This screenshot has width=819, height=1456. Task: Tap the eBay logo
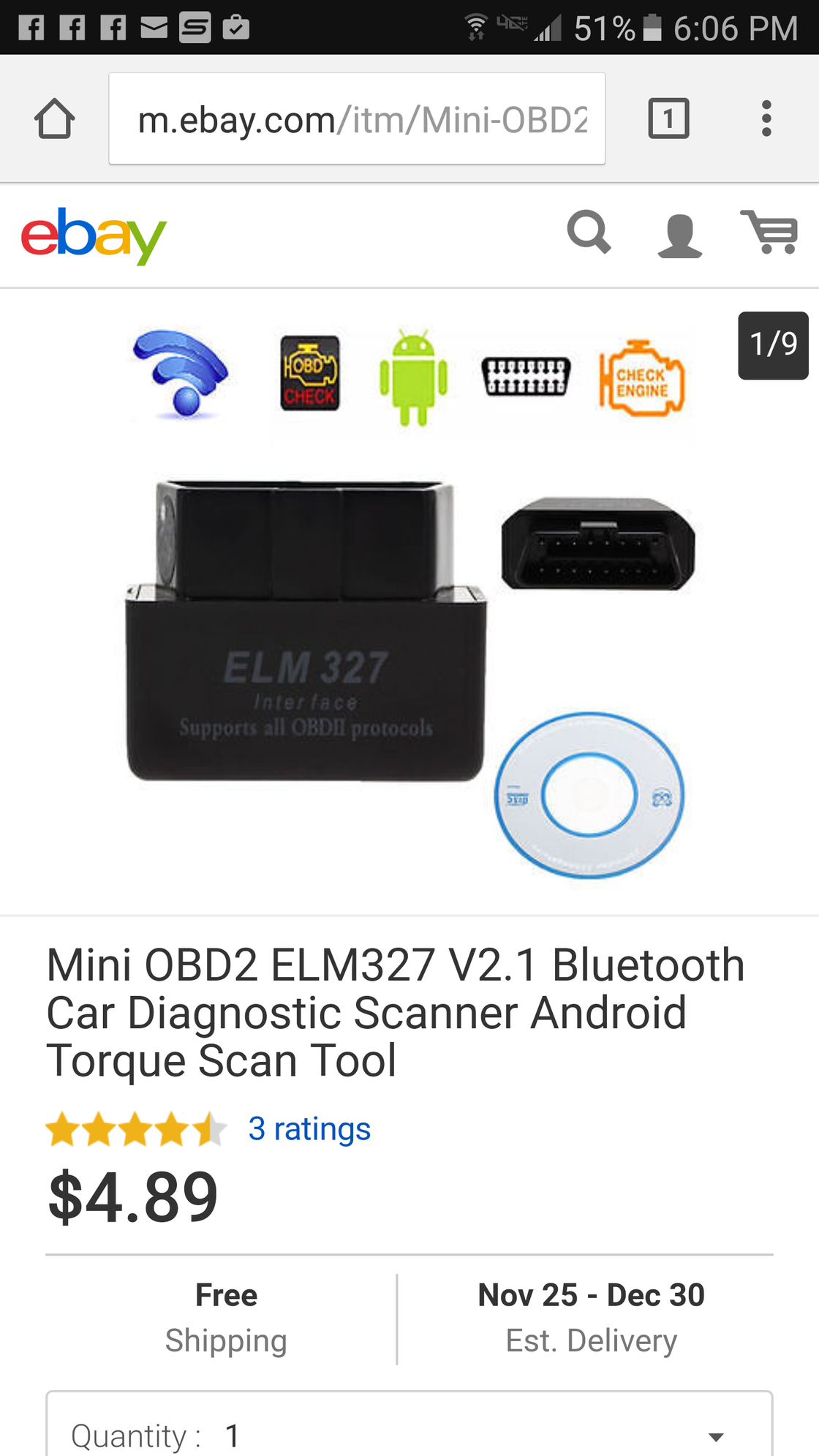pos(93,235)
